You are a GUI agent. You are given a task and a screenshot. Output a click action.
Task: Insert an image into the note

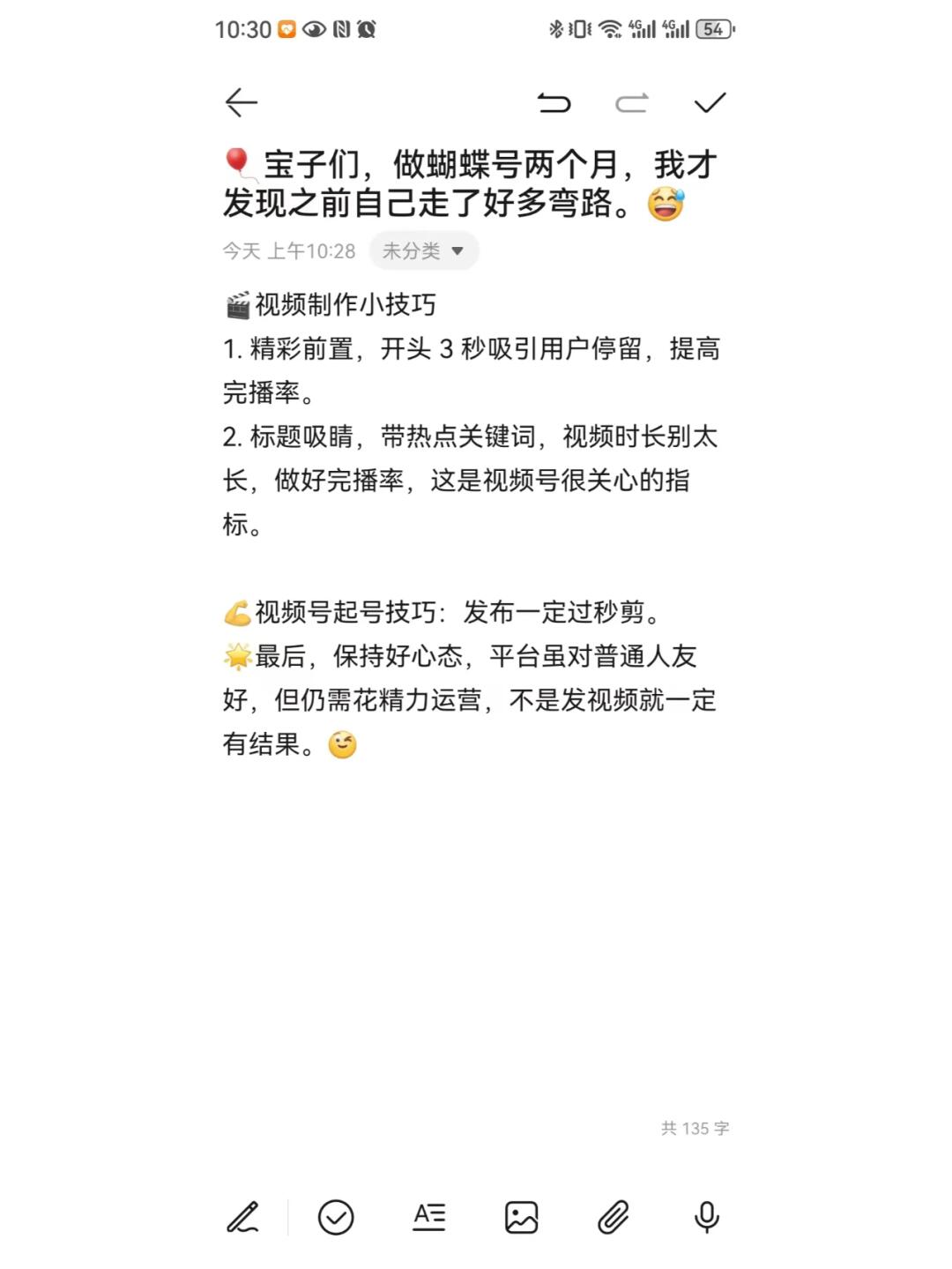521,1217
